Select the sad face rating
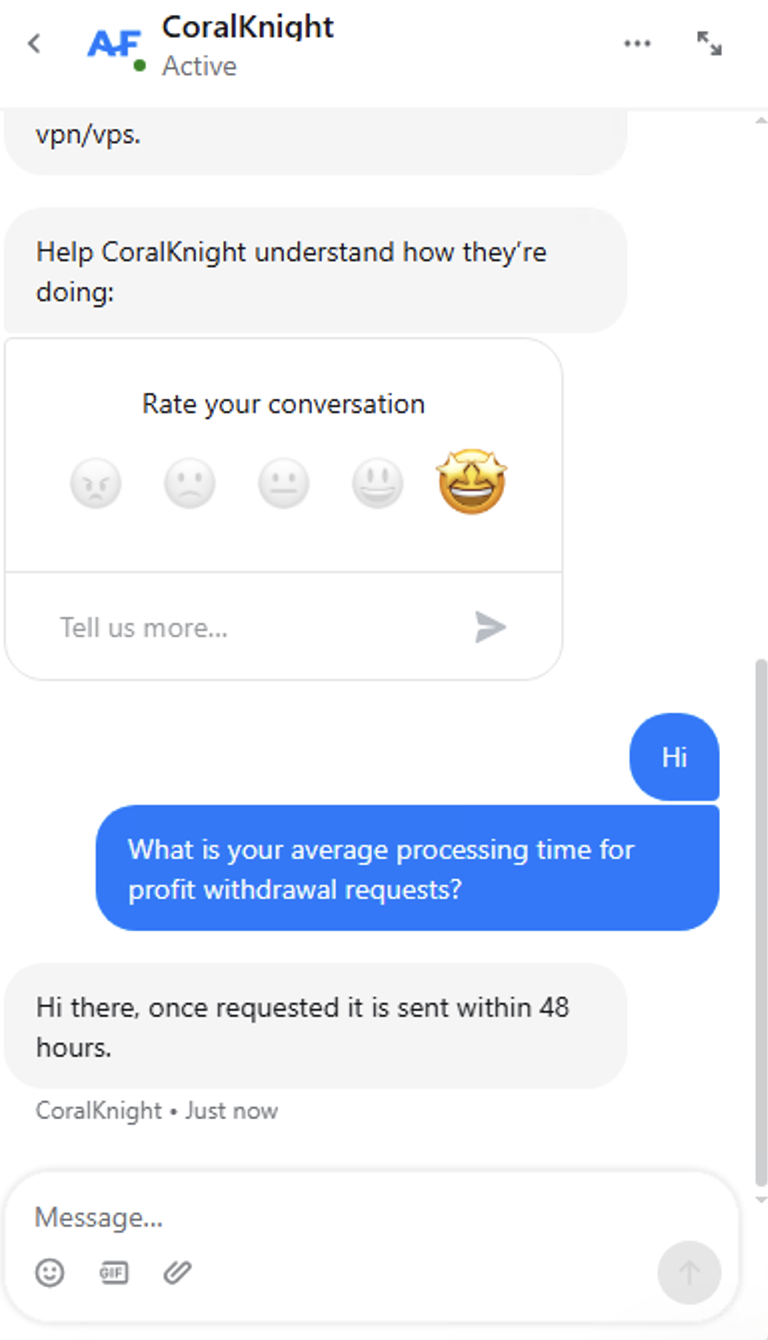The height and width of the screenshot is (1340, 768). coord(190,485)
